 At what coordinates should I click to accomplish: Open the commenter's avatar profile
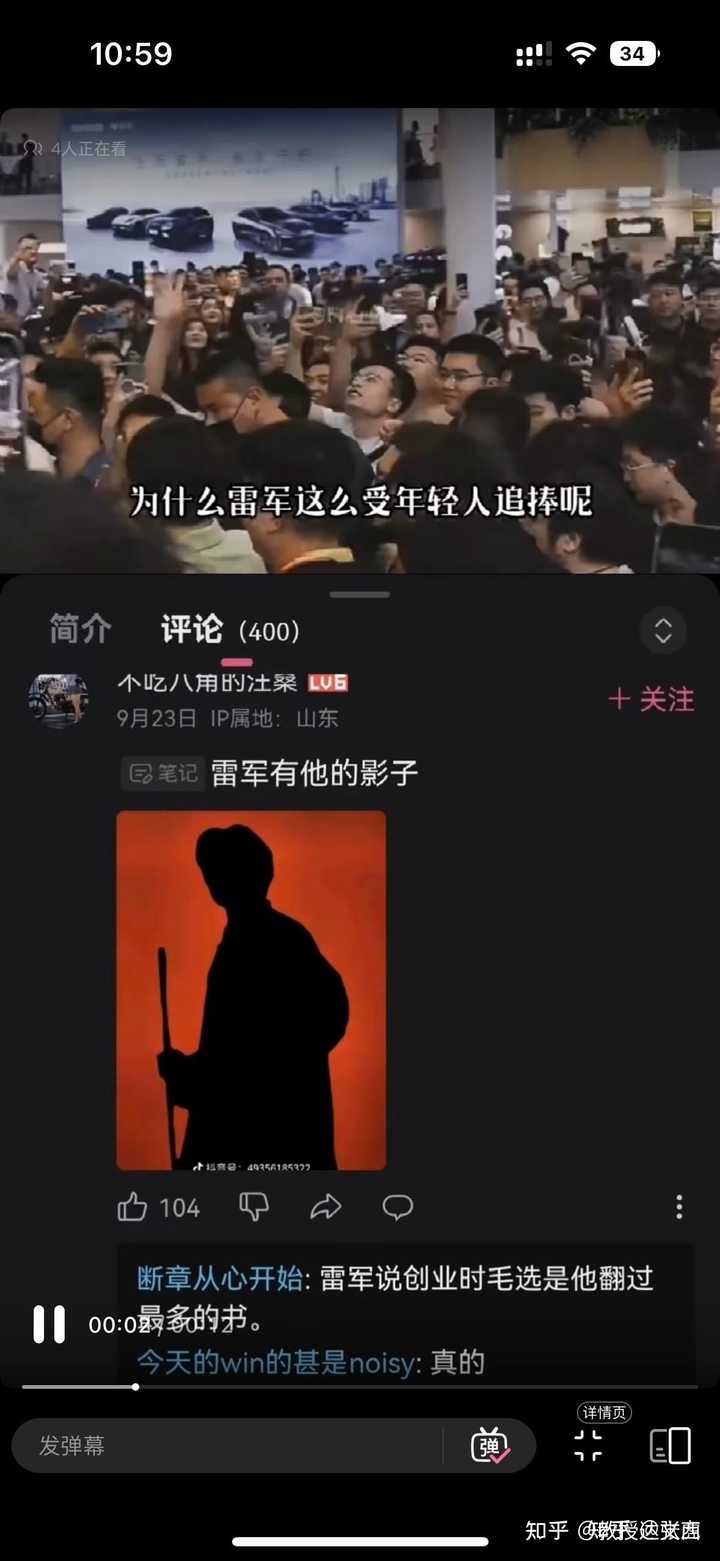pos(58,699)
